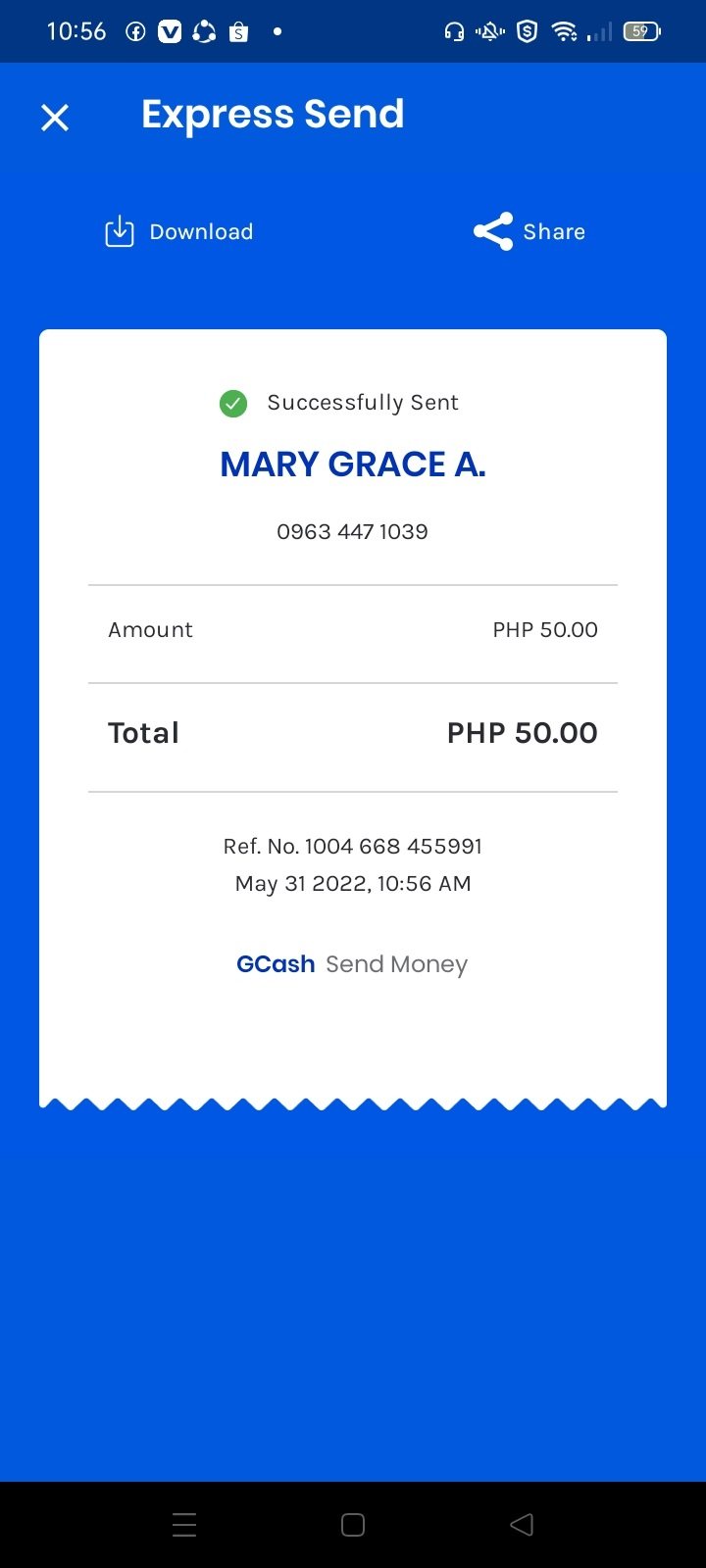Screen dimensions: 706x1568
Task: Open recent apps menu
Action: click(184, 1524)
